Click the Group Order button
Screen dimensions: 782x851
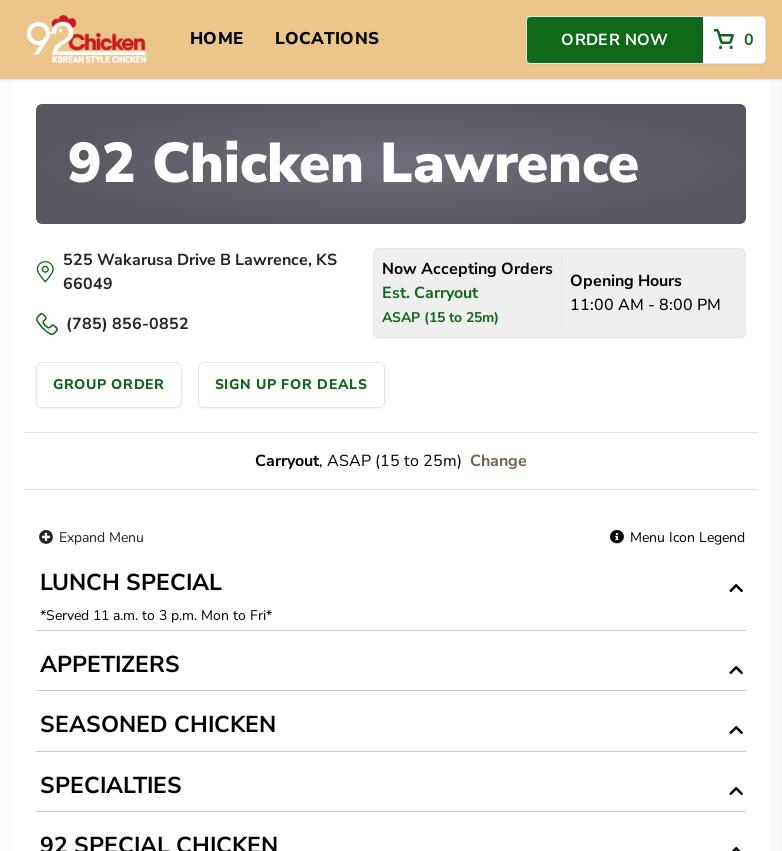pyautogui.click(x=109, y=385)
